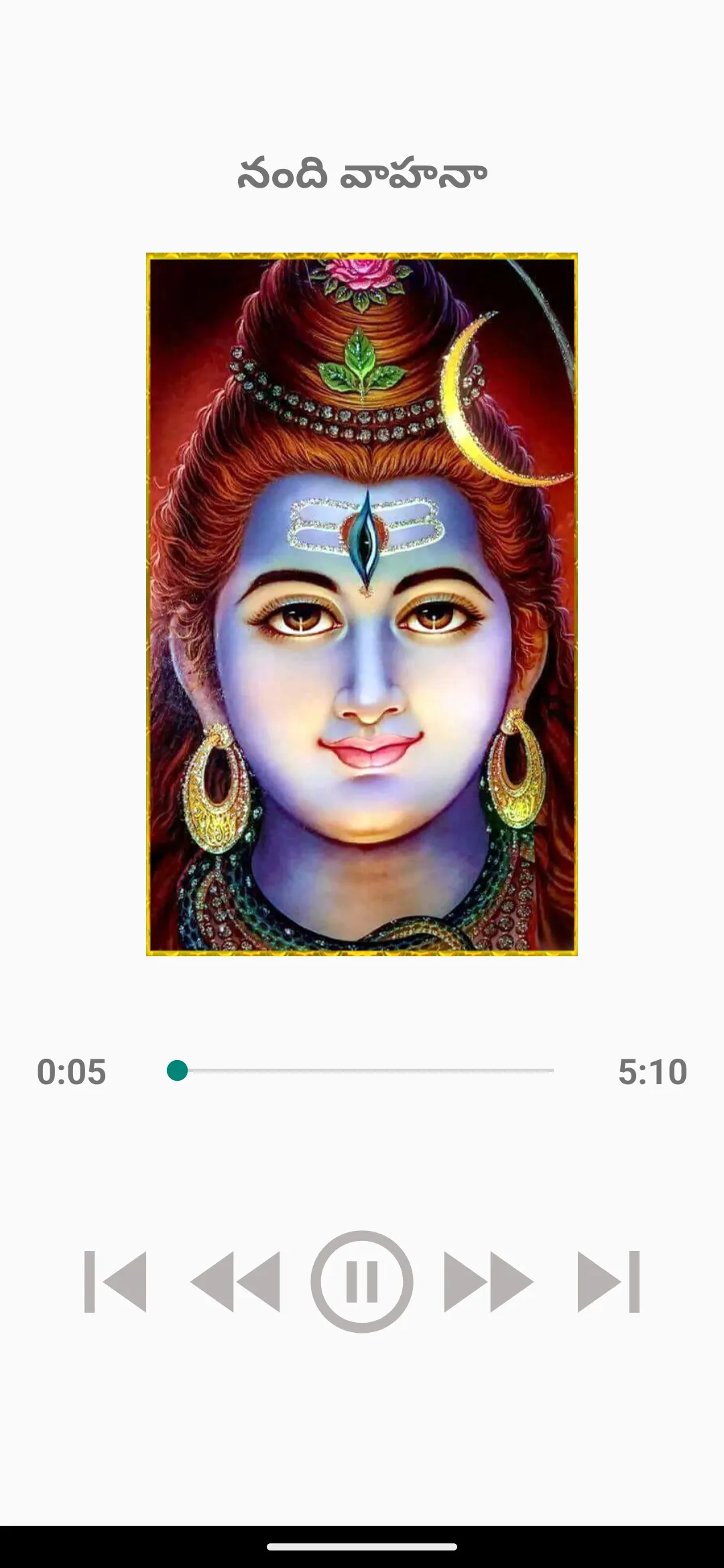
Task: Fast forward the current song
Action: tap(489, 1281)
